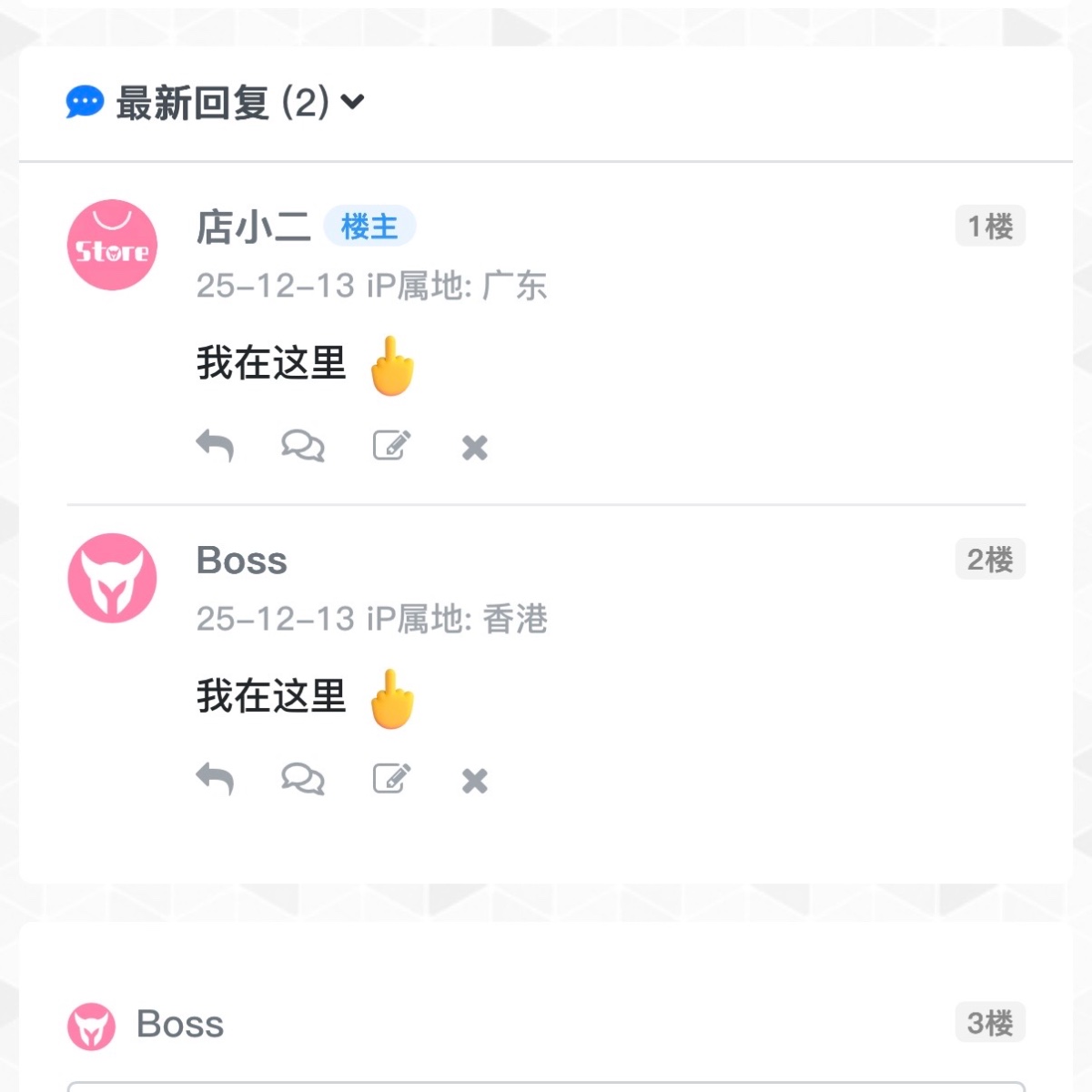
Task: Expand the 最新回复 sort dropdown
Action: coord(352,102)
